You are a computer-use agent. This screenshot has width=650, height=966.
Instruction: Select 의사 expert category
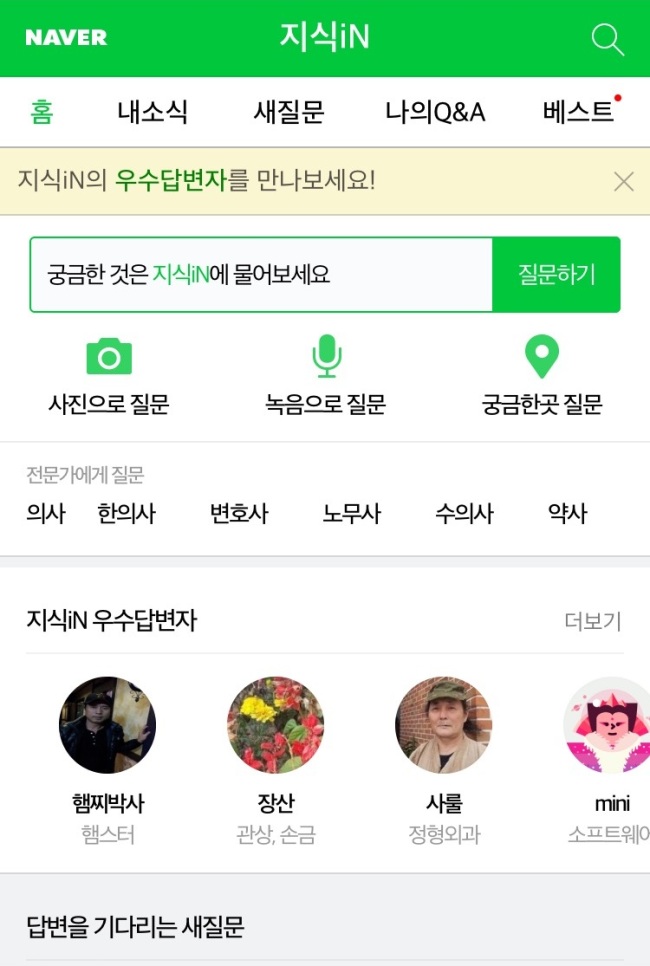[46, 513]
